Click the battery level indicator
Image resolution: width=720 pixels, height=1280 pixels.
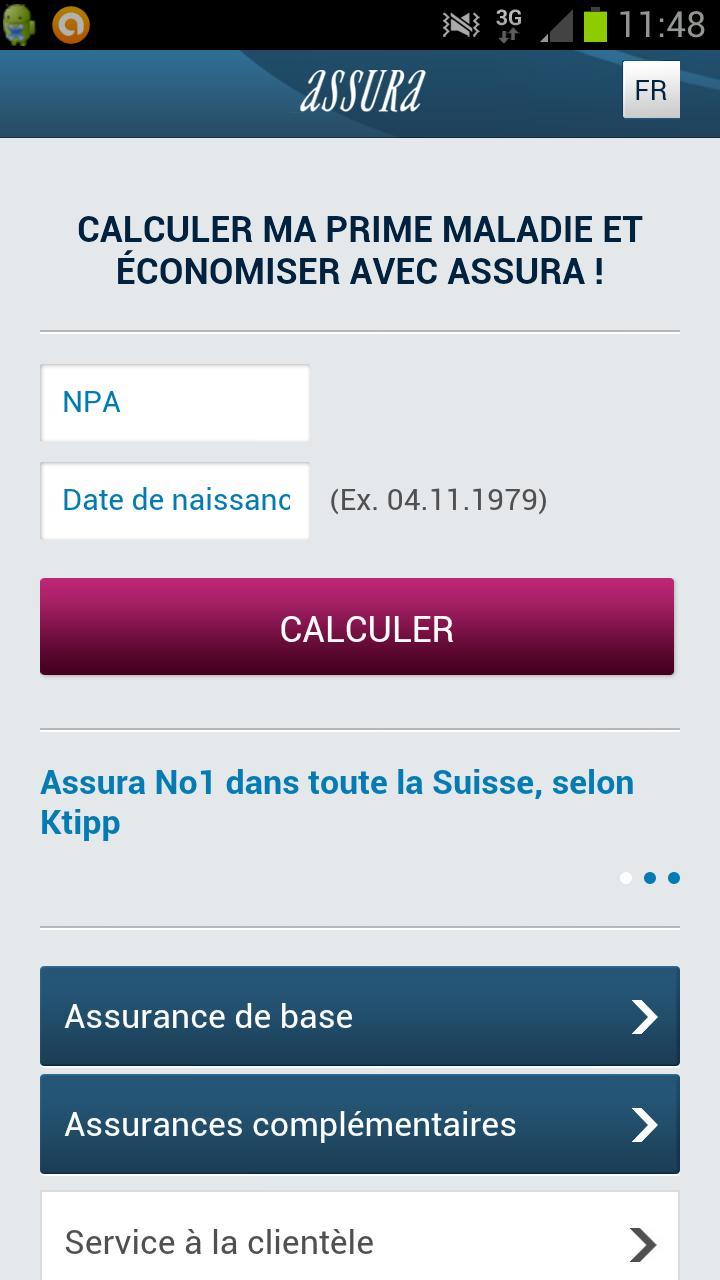point(594,26)
